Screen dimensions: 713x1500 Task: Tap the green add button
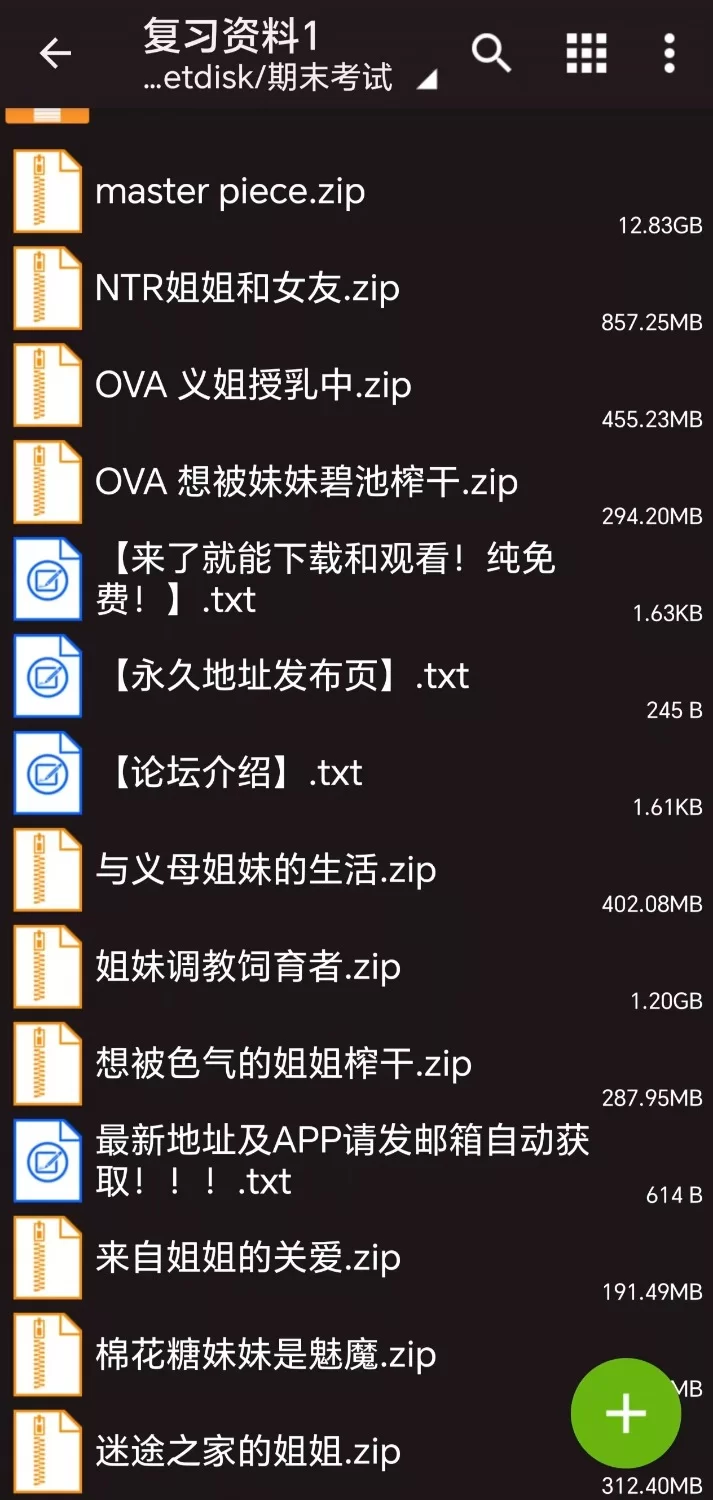tap(626, 1413)
